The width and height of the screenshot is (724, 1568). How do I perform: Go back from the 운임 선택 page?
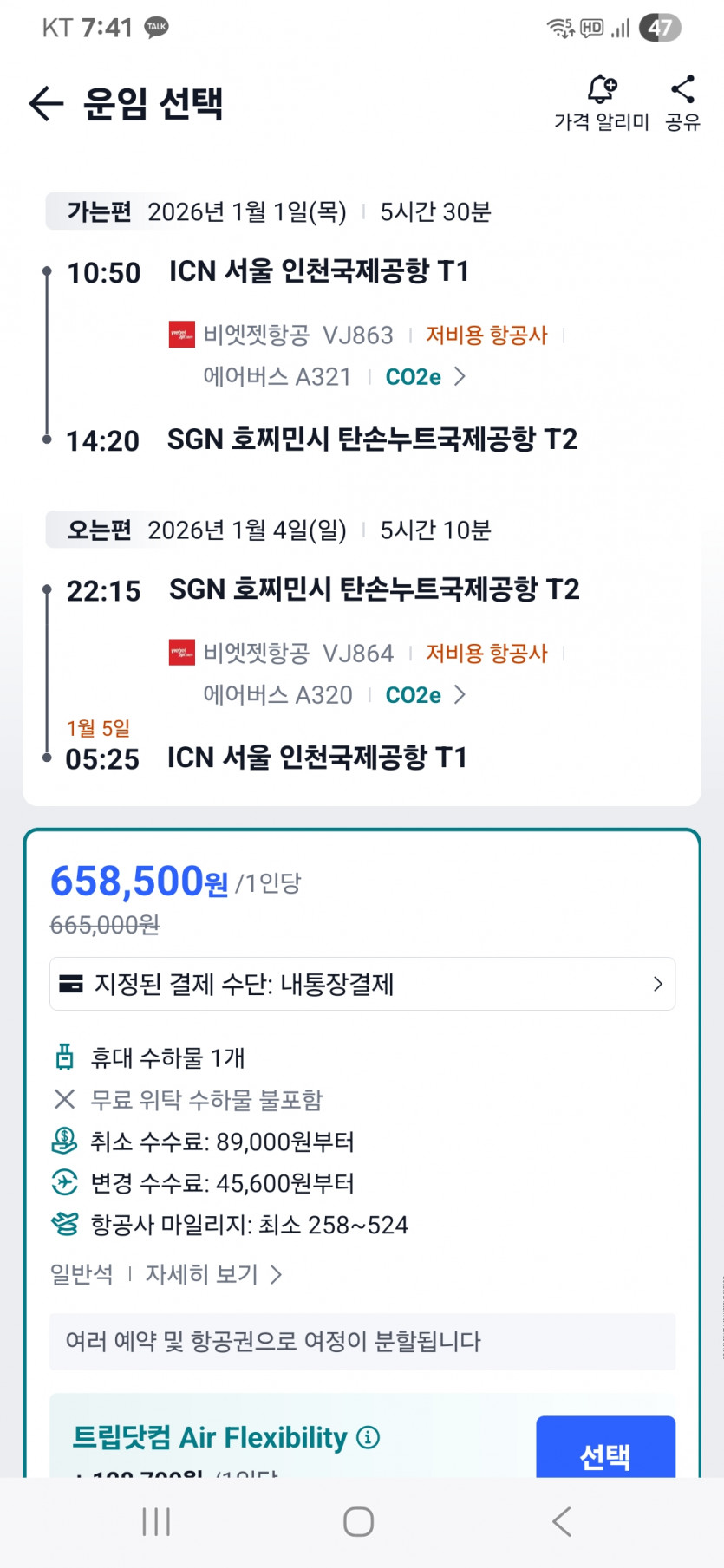tap(46, 104)
